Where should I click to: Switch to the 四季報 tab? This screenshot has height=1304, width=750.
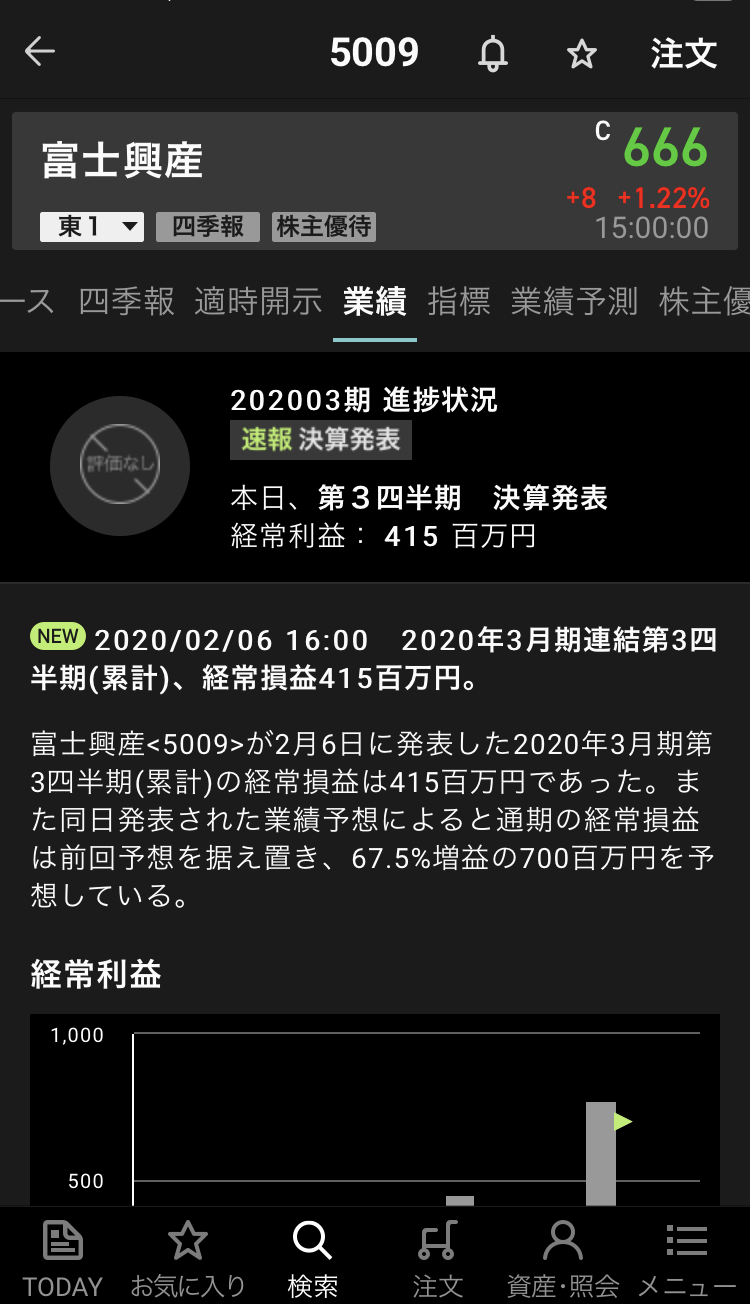126,301
